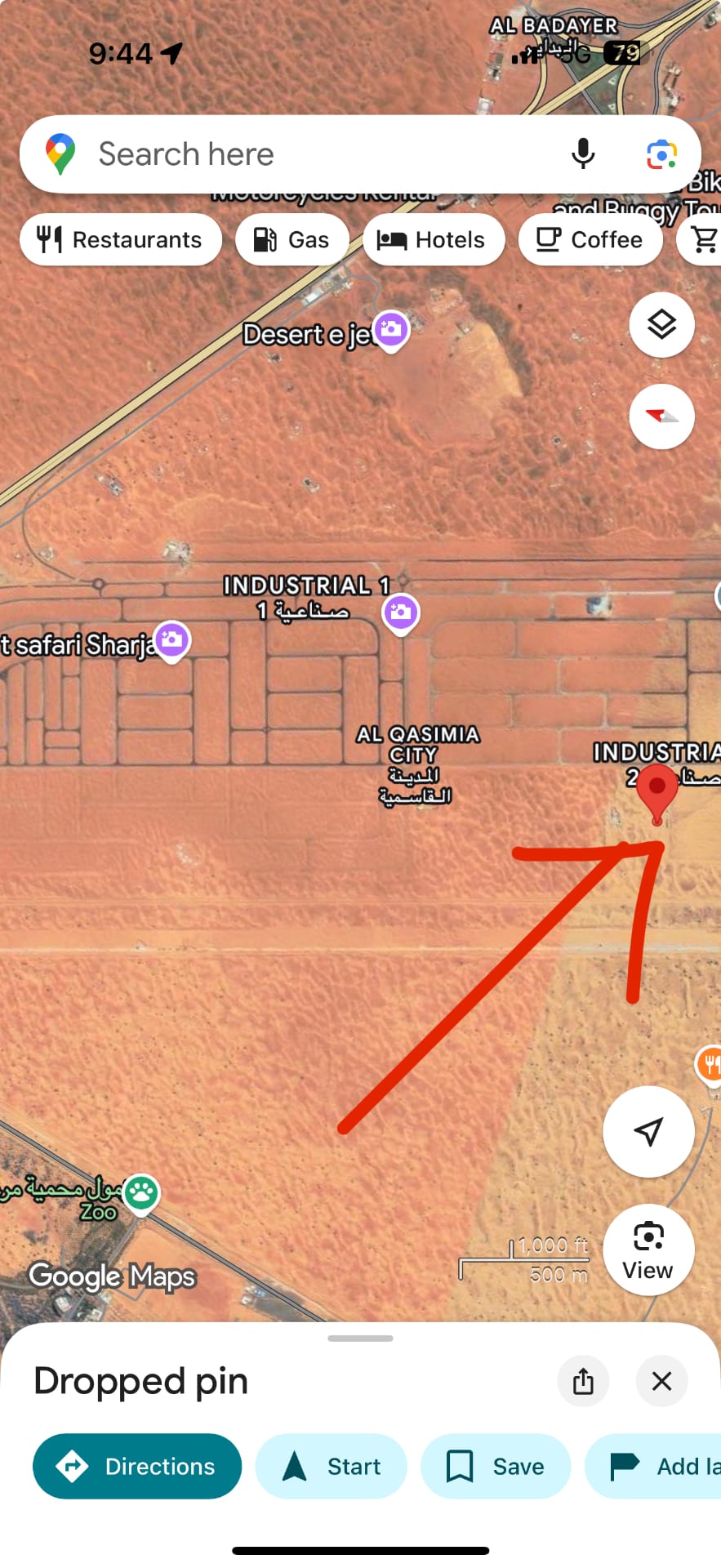721x1568 pixels.
Task: Filter map by Restaurants
Action: 121,240
